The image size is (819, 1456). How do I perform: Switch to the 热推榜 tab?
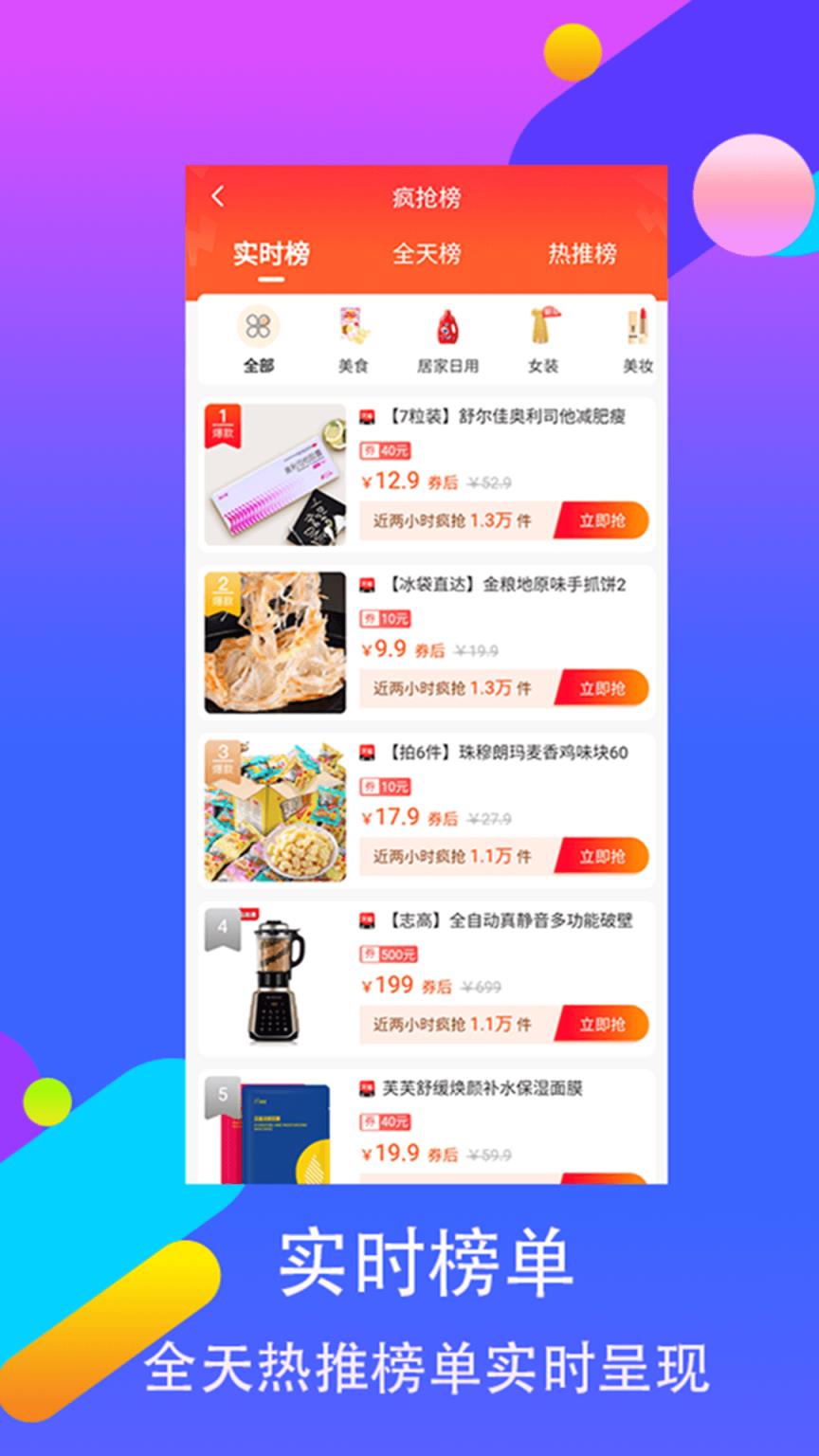(581, 253)
